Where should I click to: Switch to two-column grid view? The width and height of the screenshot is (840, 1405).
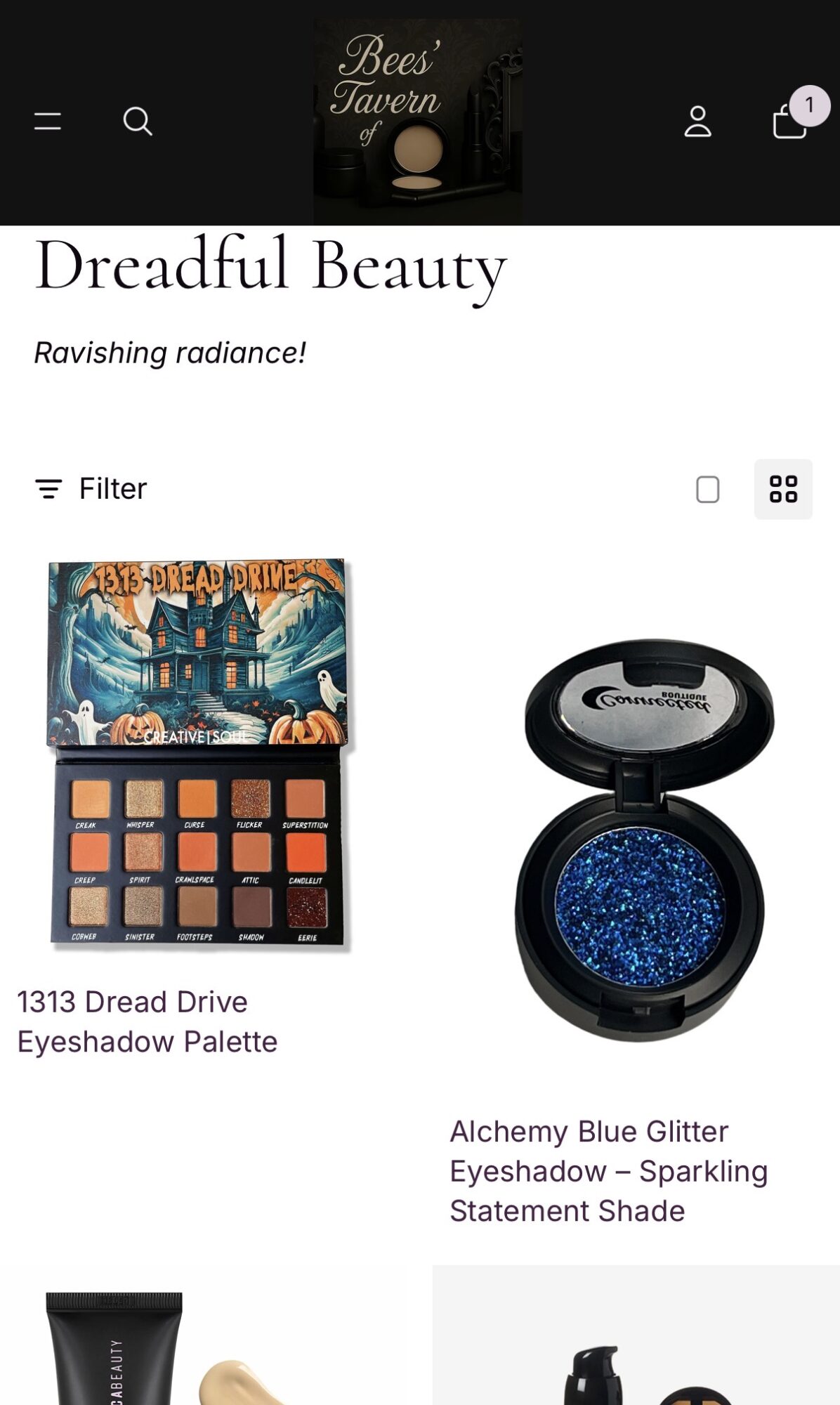783,490
